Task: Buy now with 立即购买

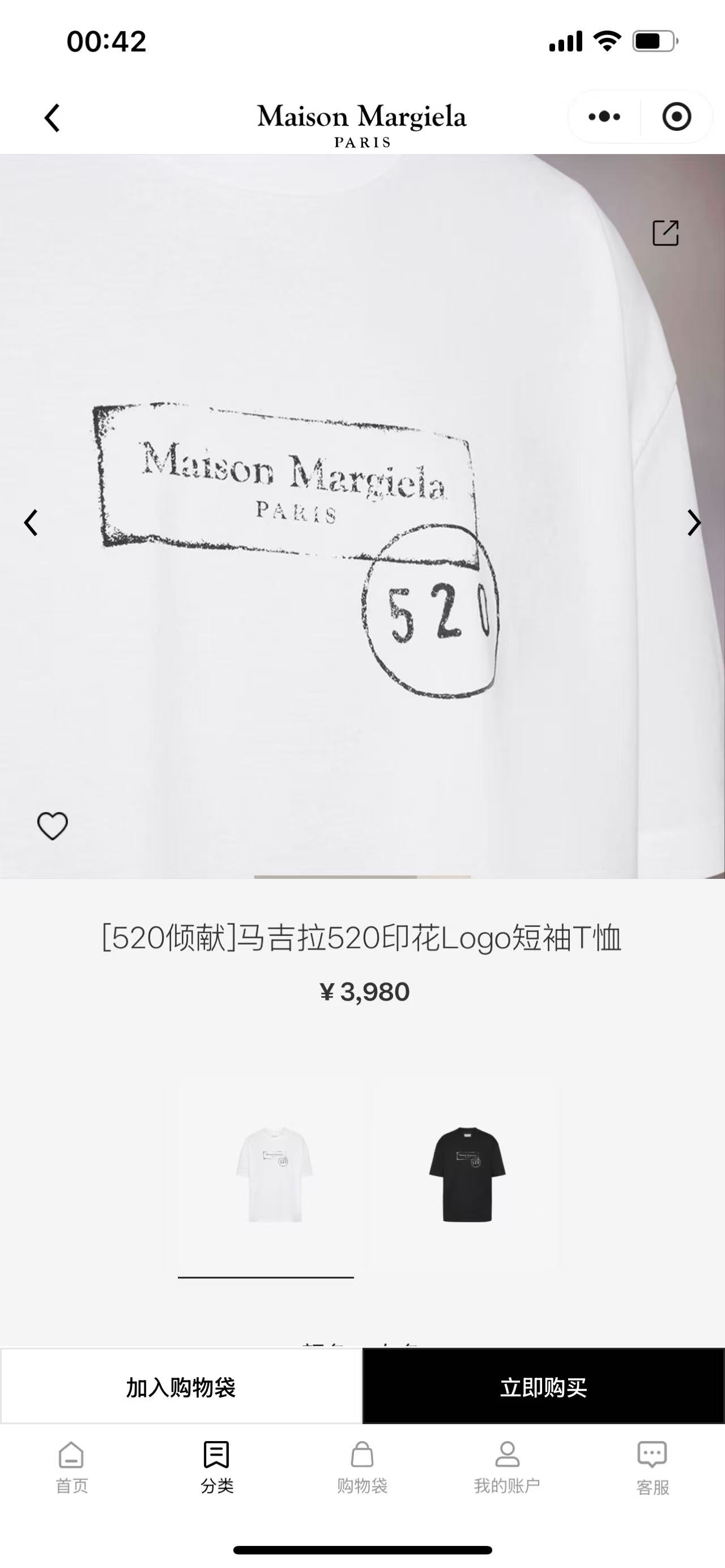Action: (x=544, y=1387)
